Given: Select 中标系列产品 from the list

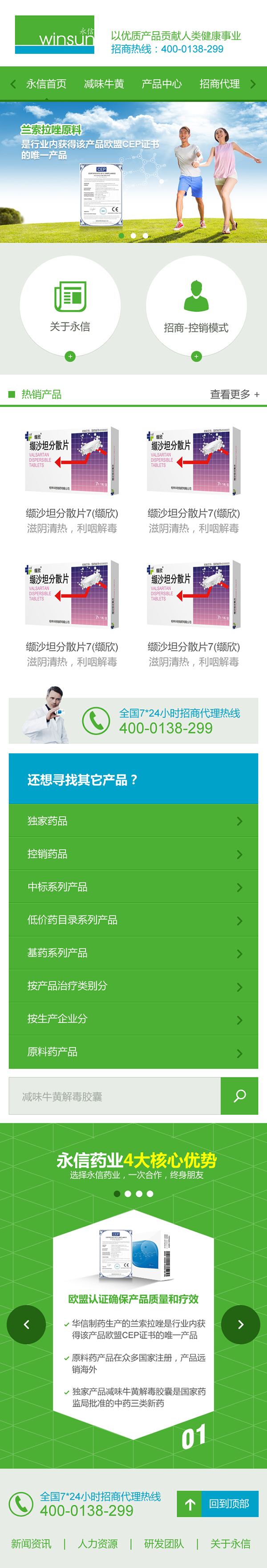Looking at the screenshot, I should [133, 886].
